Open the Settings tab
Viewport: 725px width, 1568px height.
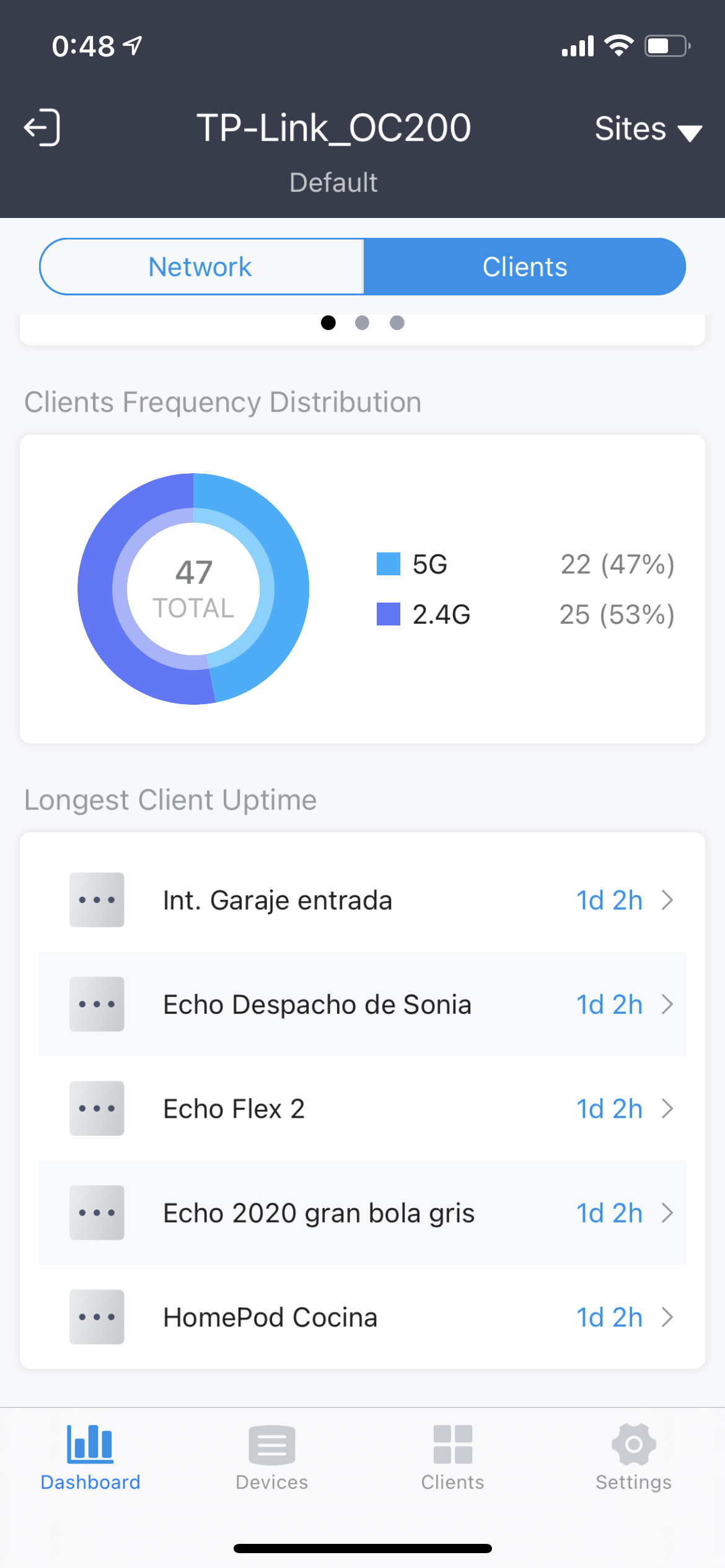tap(633, 1458)
